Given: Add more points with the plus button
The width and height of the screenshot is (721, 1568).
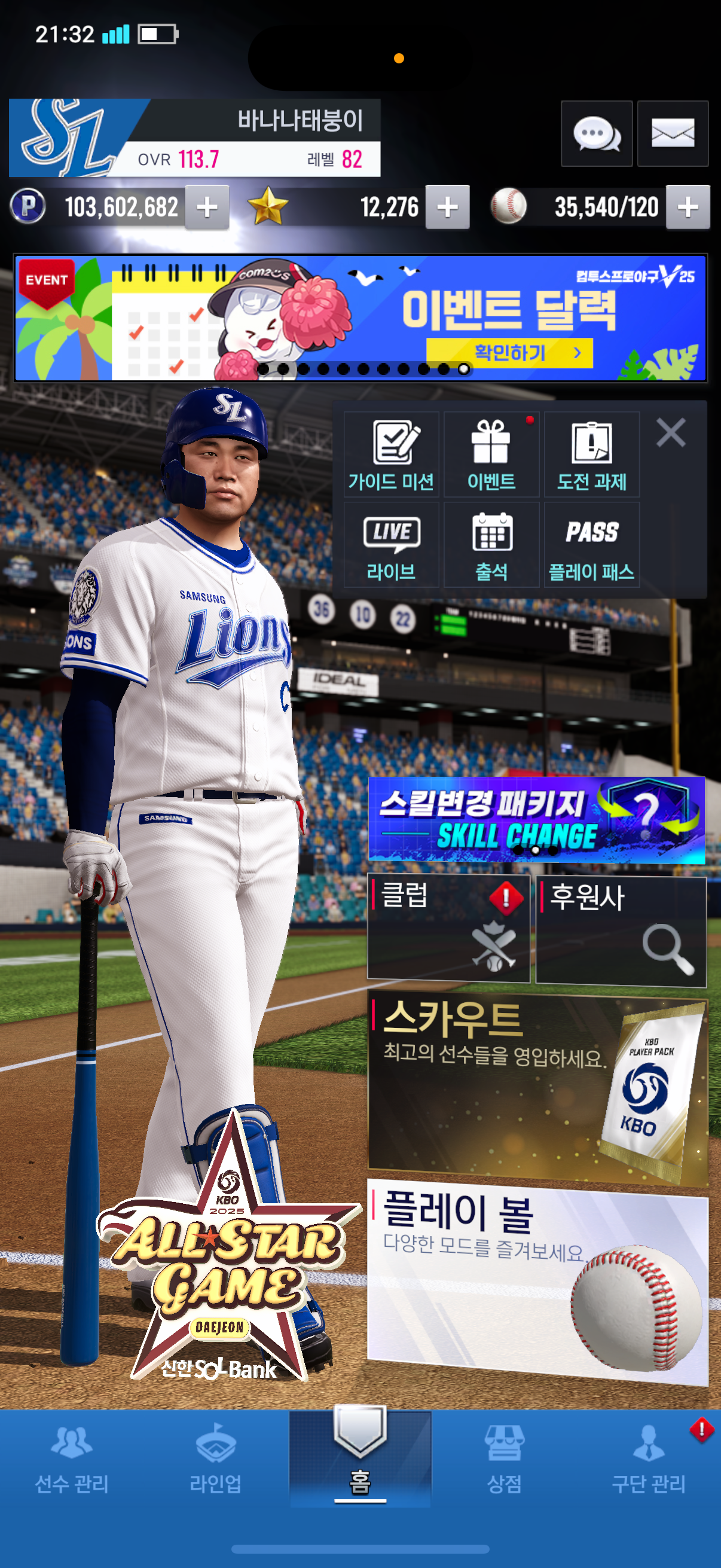Looking at the screenshot, I should pyautogui.click(x=207, y=207).
